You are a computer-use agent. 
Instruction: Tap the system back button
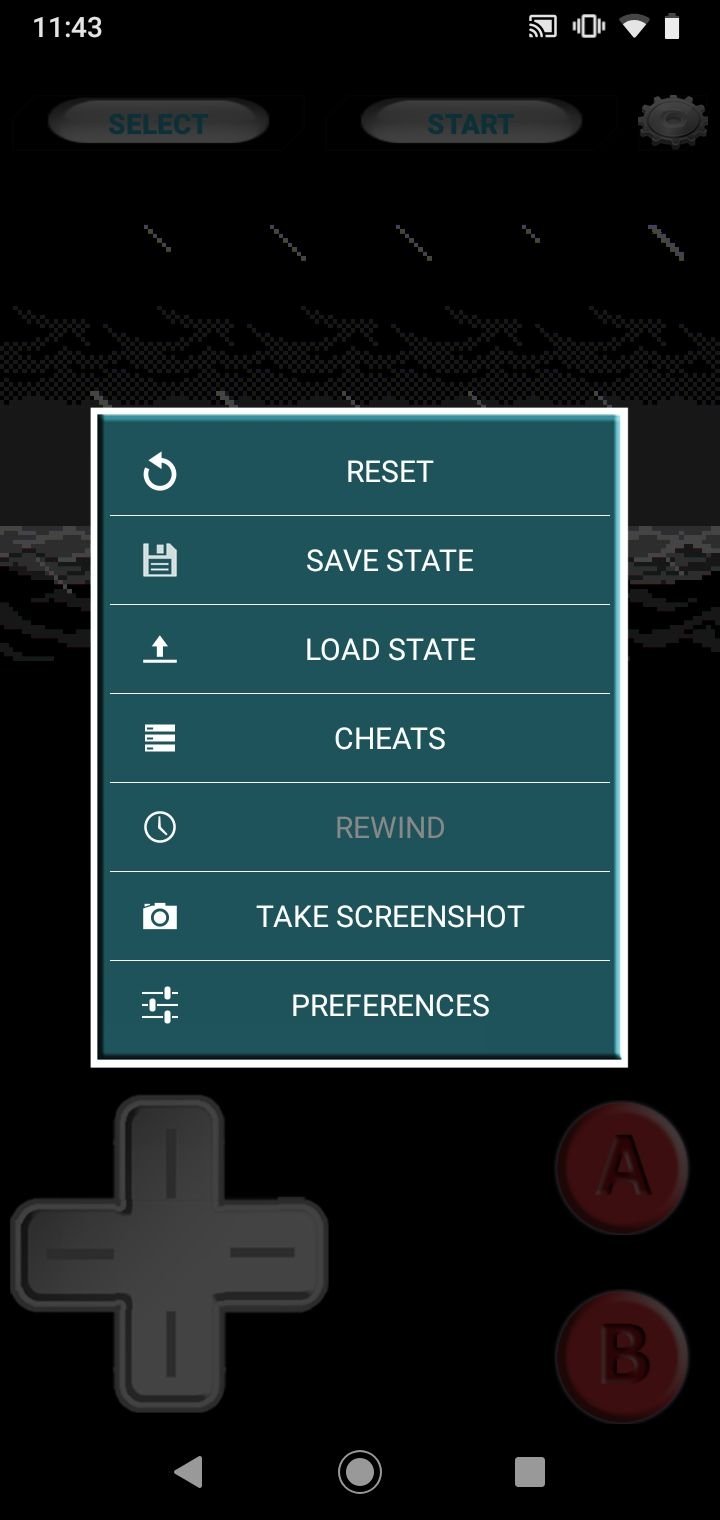click(188, 1471)
